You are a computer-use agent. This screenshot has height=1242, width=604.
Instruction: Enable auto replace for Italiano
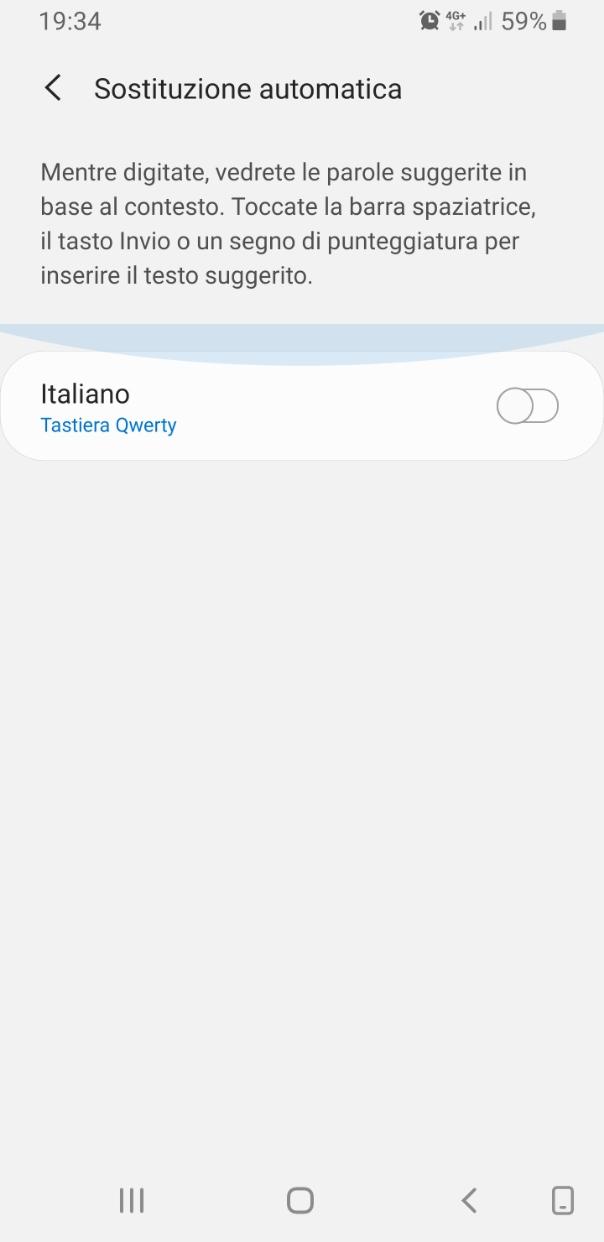click(527, 407)
